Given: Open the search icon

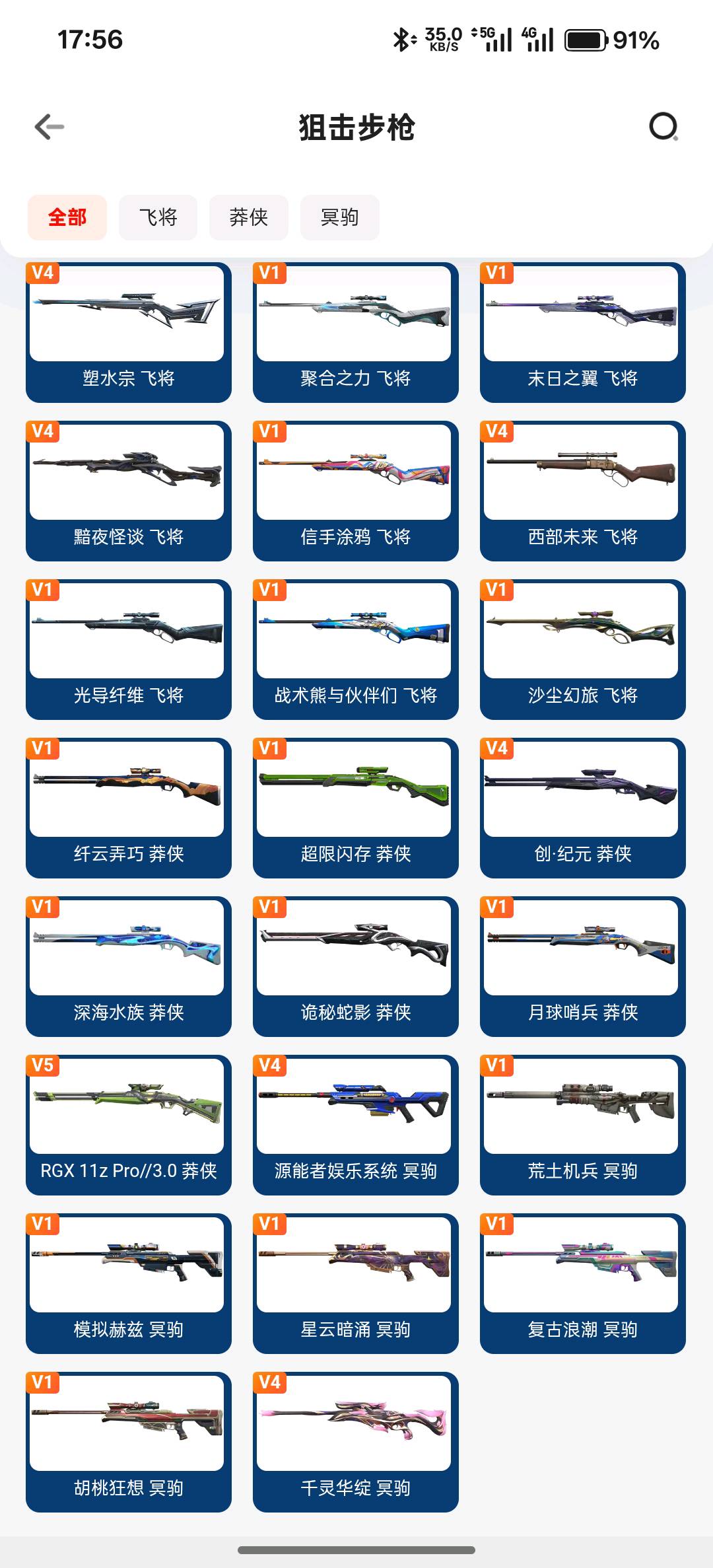Looking at the screenshot, I should click(x=663, y=127).
